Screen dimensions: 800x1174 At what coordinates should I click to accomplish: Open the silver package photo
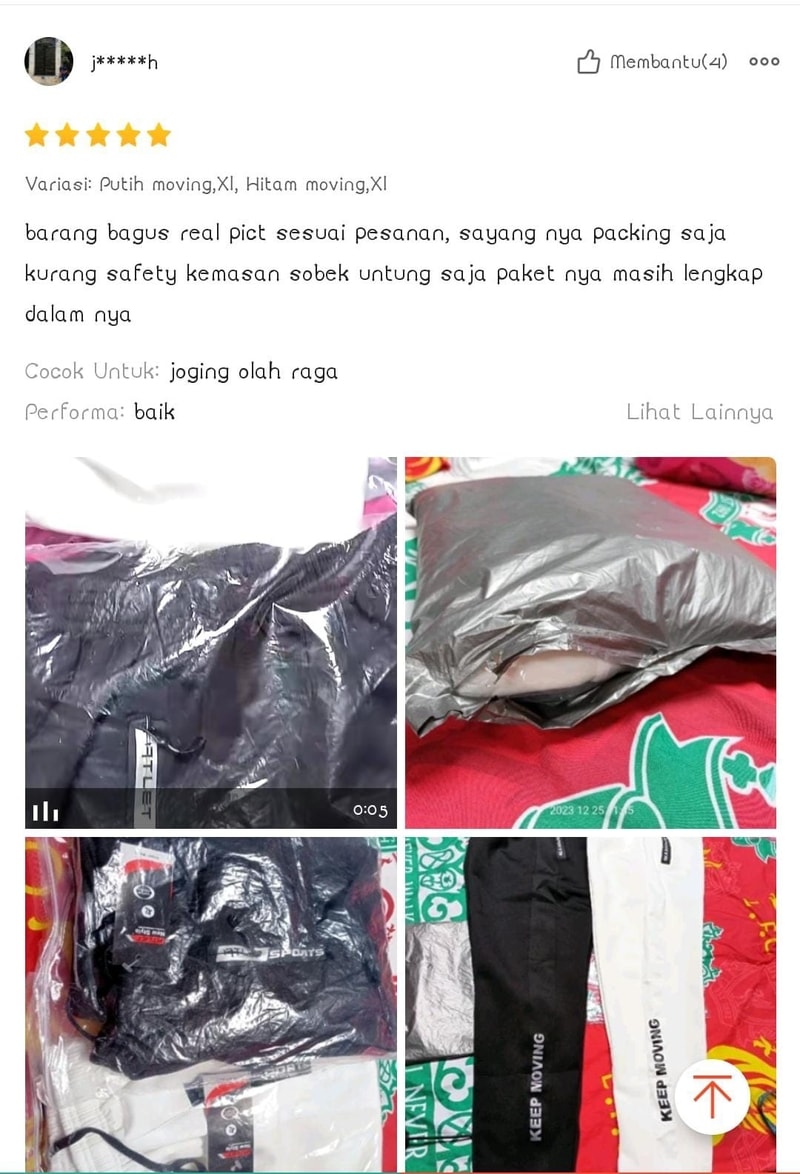590,642
